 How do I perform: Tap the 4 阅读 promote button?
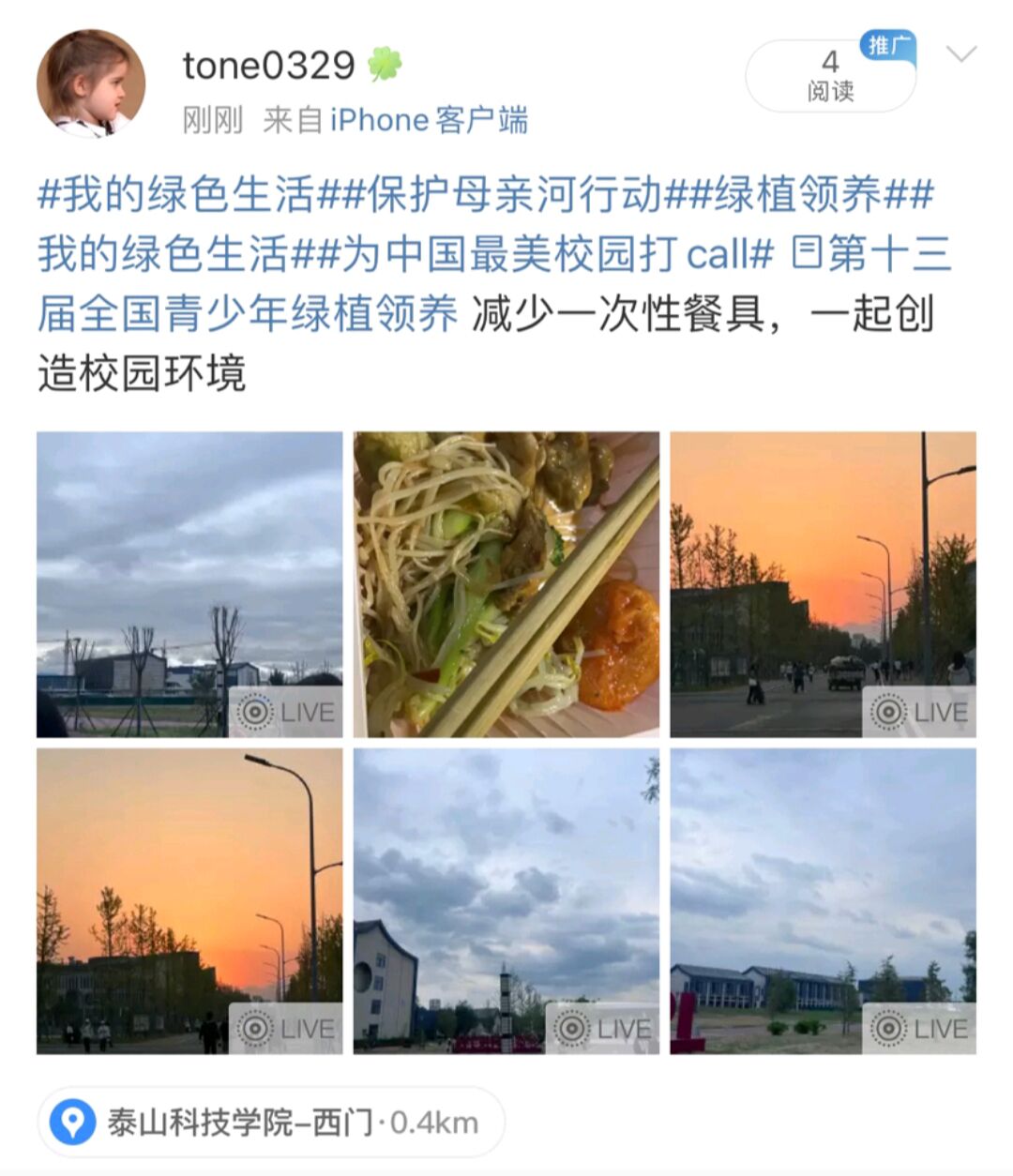(830, 76)
